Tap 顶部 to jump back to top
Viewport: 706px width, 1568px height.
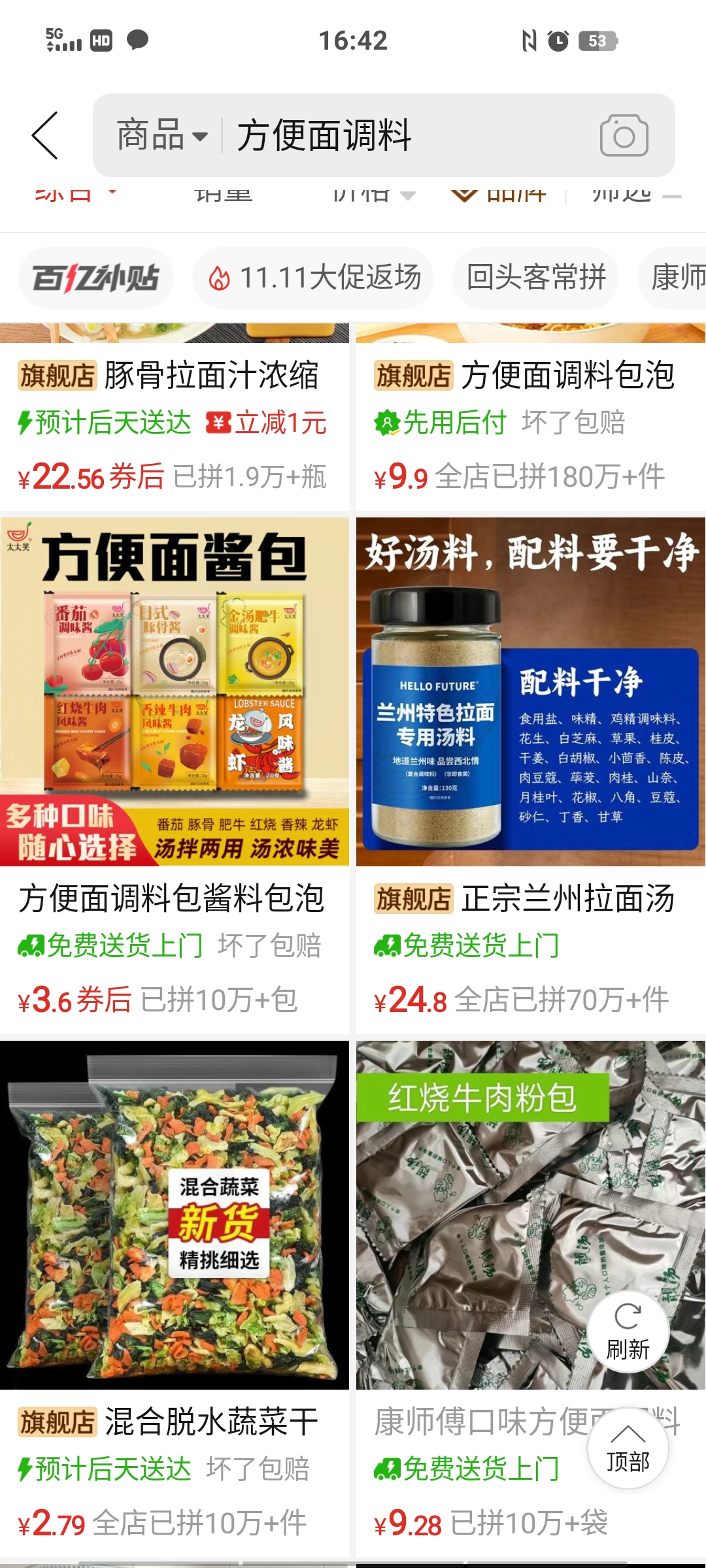tap(629, 1446)
